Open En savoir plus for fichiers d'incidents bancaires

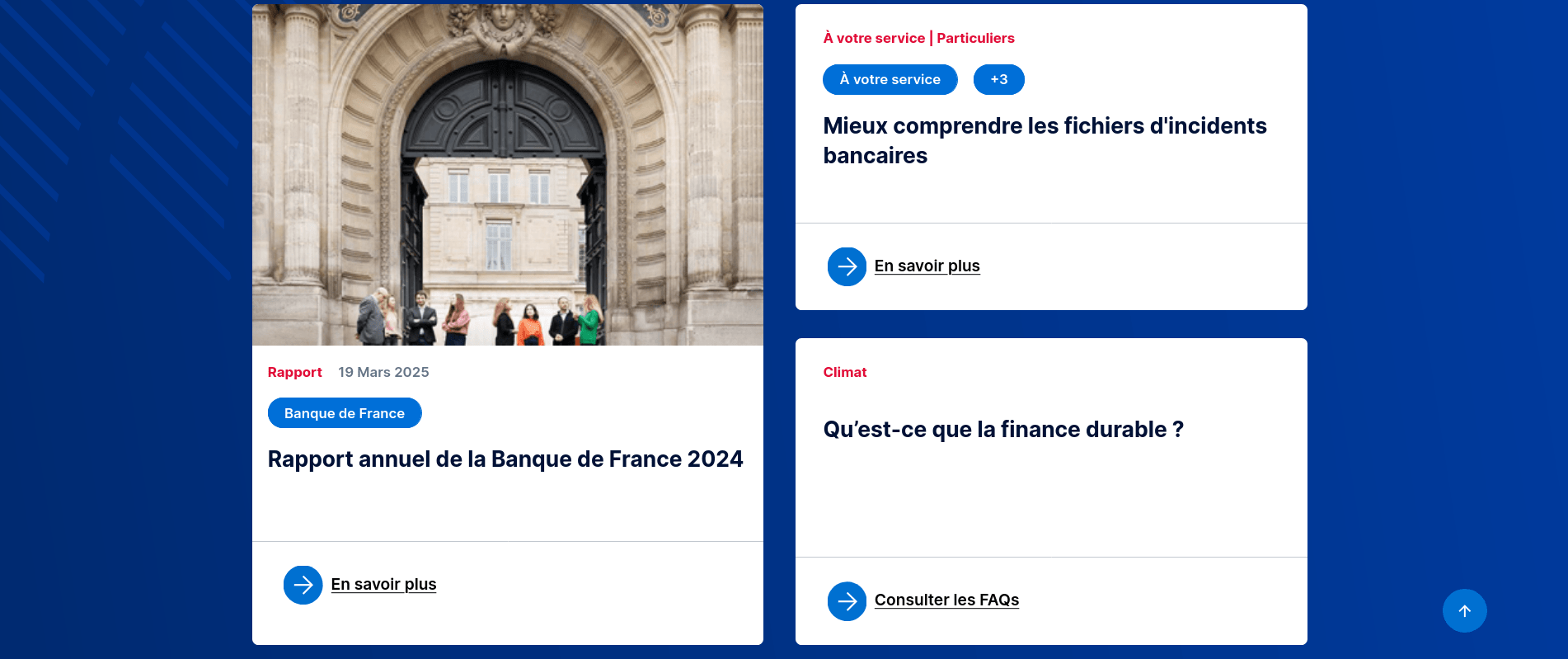(x=927, y=266)
